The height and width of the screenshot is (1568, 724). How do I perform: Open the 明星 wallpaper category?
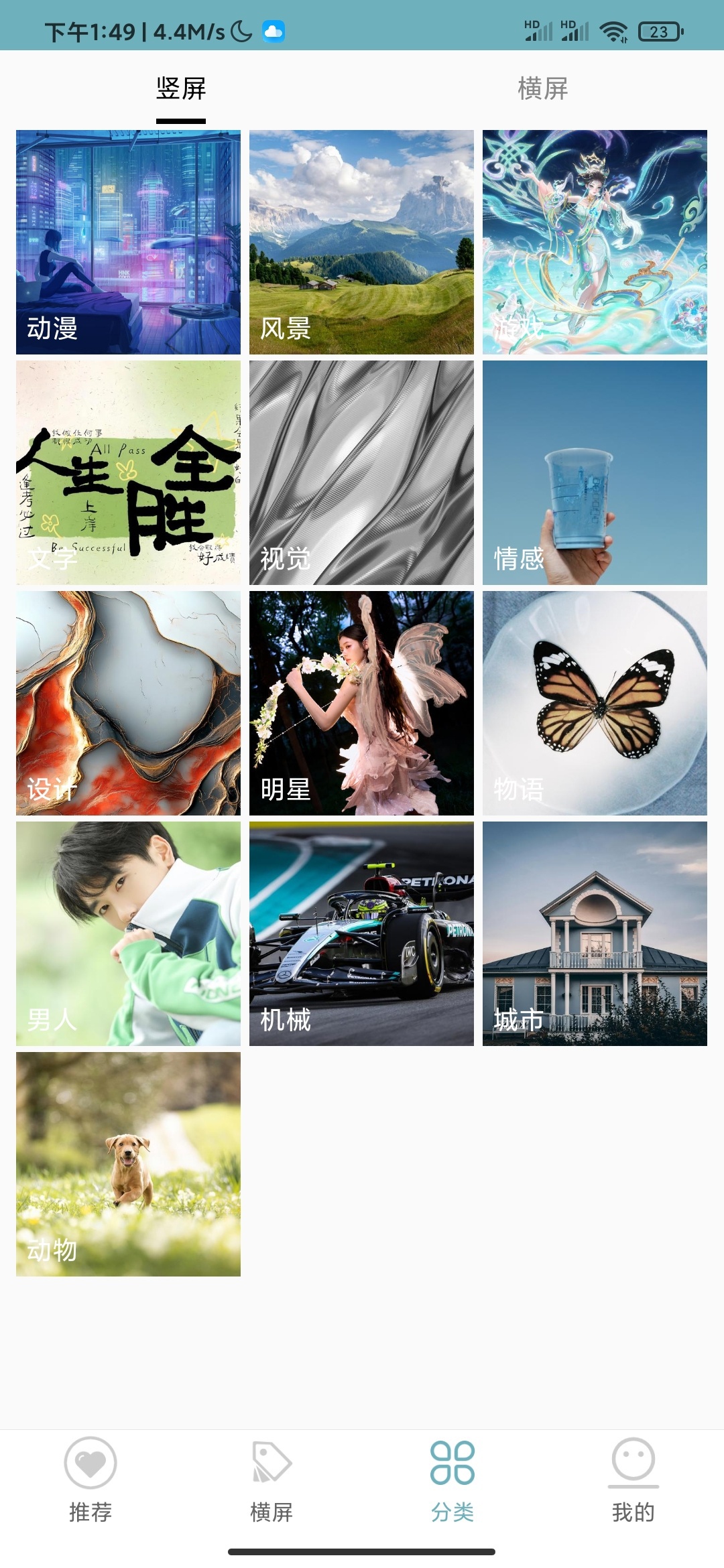click(361, 703)
